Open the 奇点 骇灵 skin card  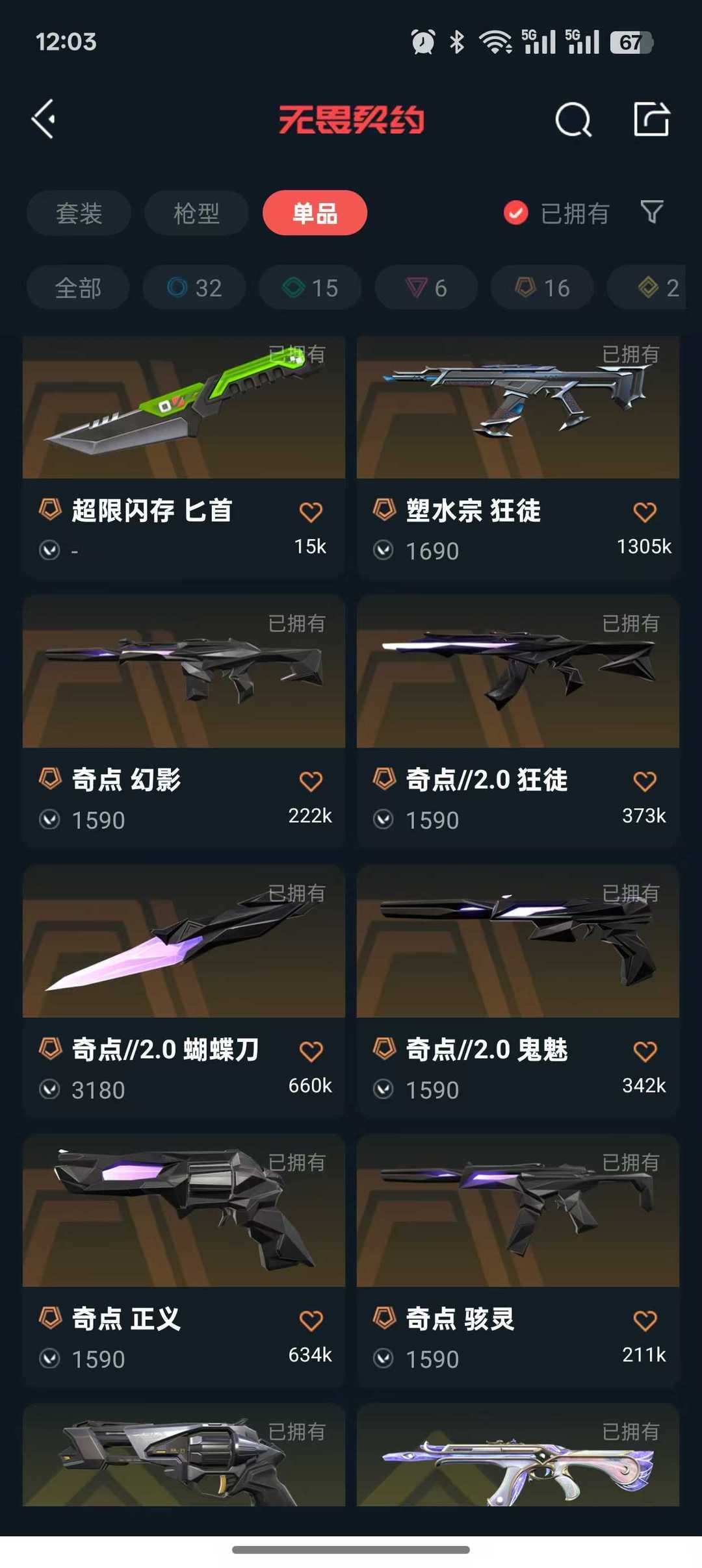click(518, 1218)
